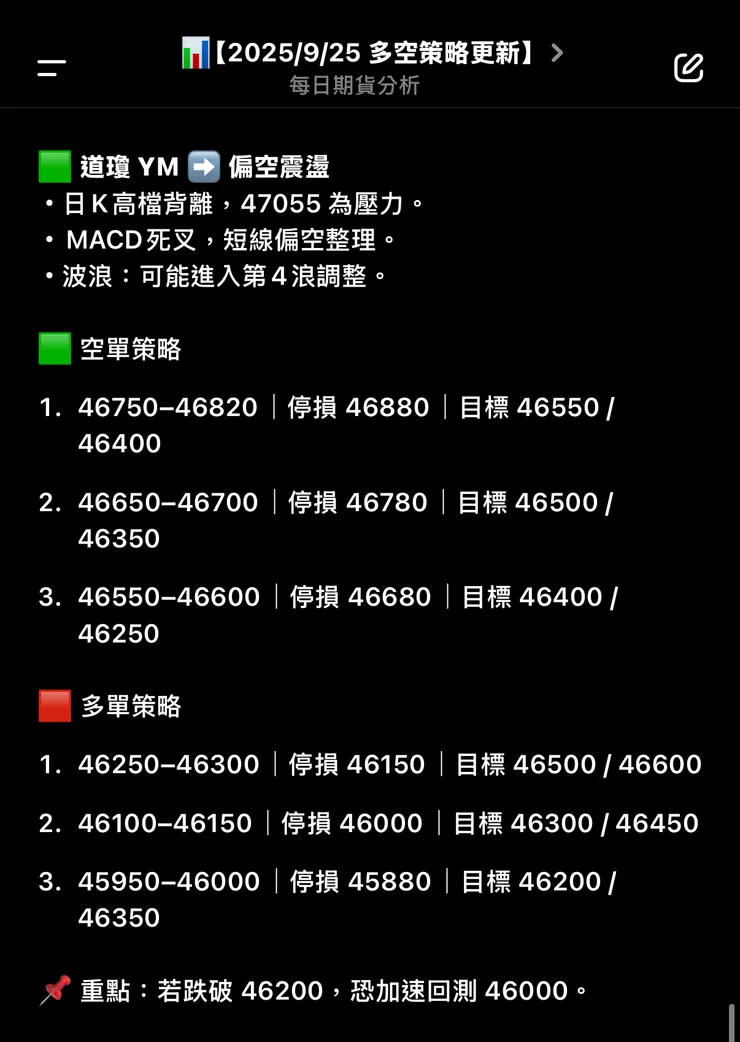Click the red square icon beside 多單策略
This screenshot has width=740, height=1042.
click(54, 706)
